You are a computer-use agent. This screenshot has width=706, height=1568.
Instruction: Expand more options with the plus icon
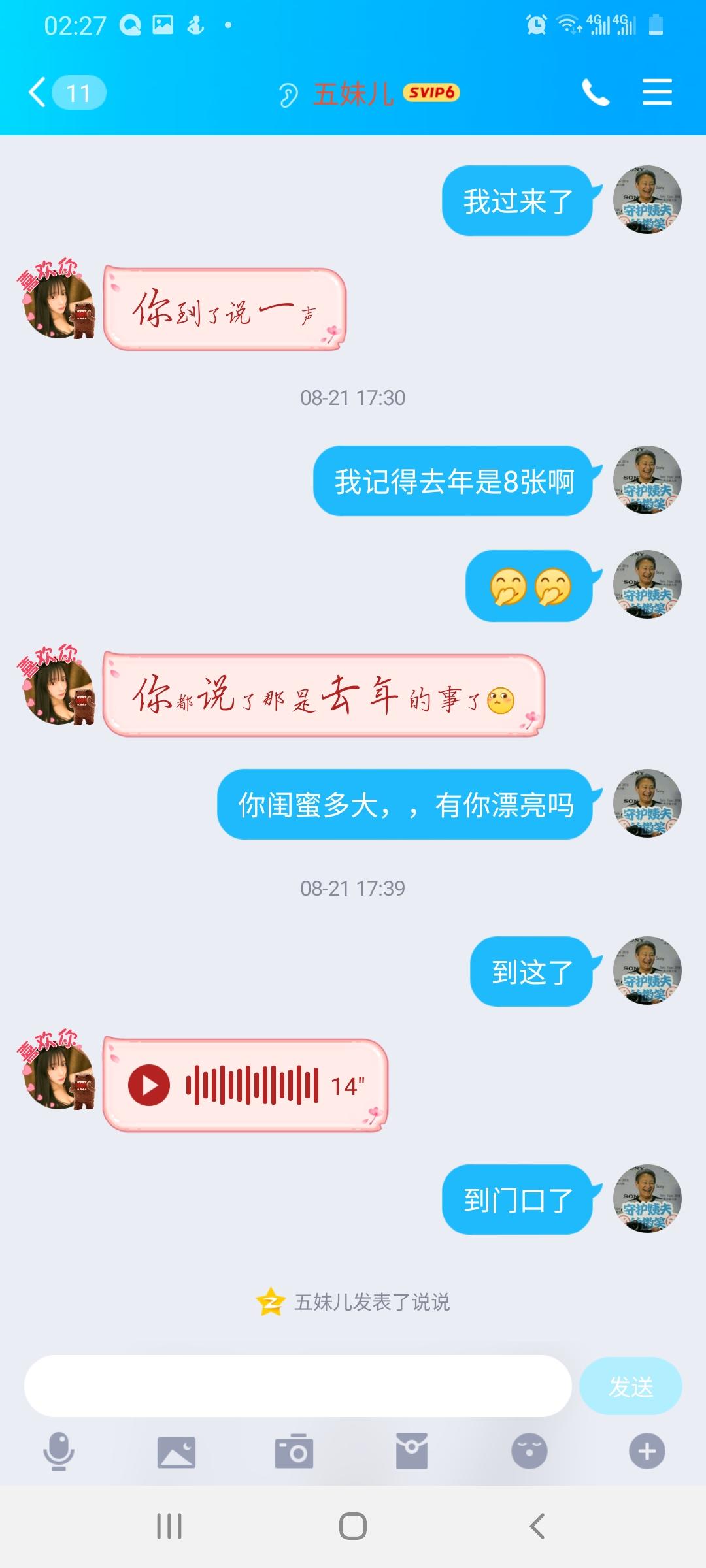(x=647, y=1452)
